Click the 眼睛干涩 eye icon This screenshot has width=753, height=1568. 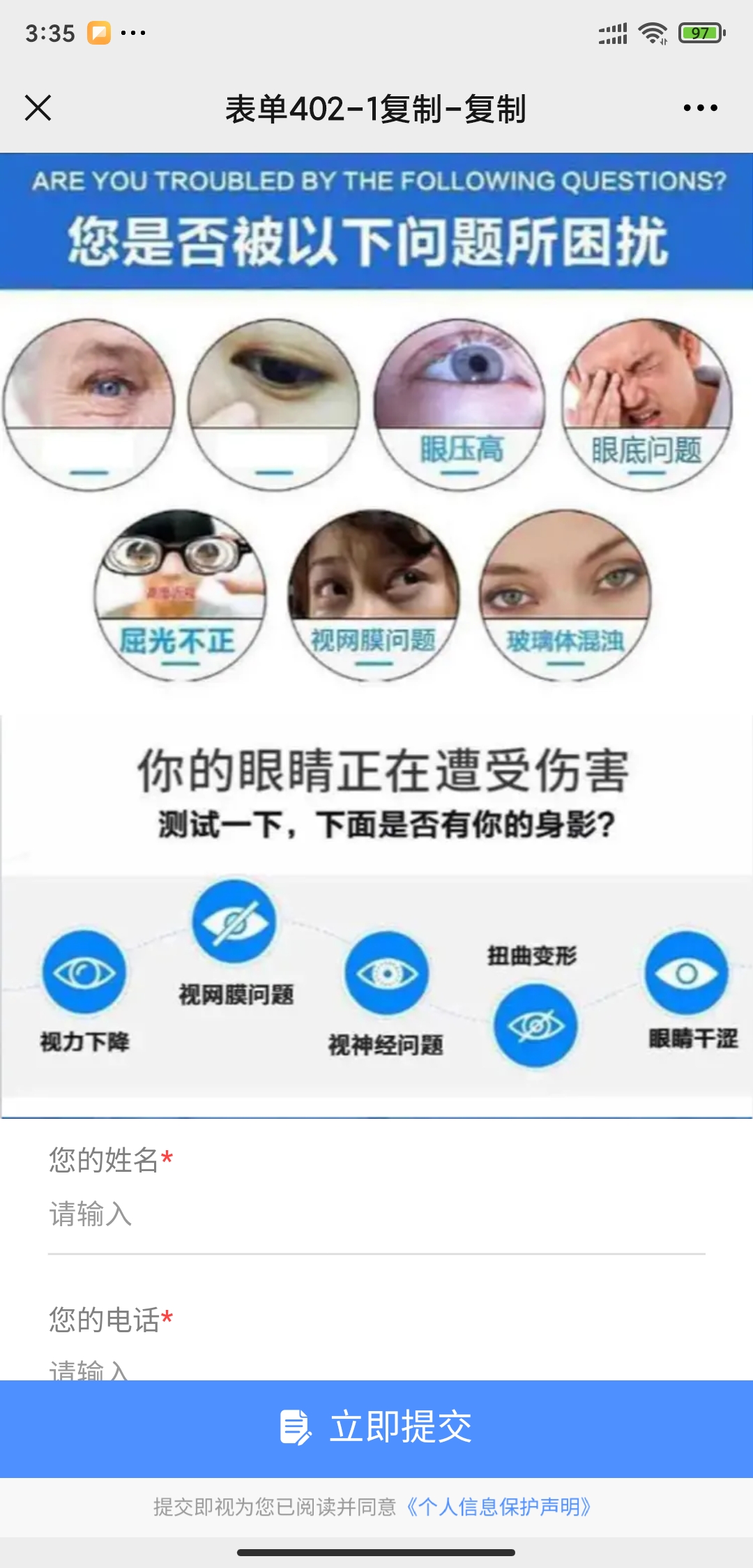click(x=685, y=972)
